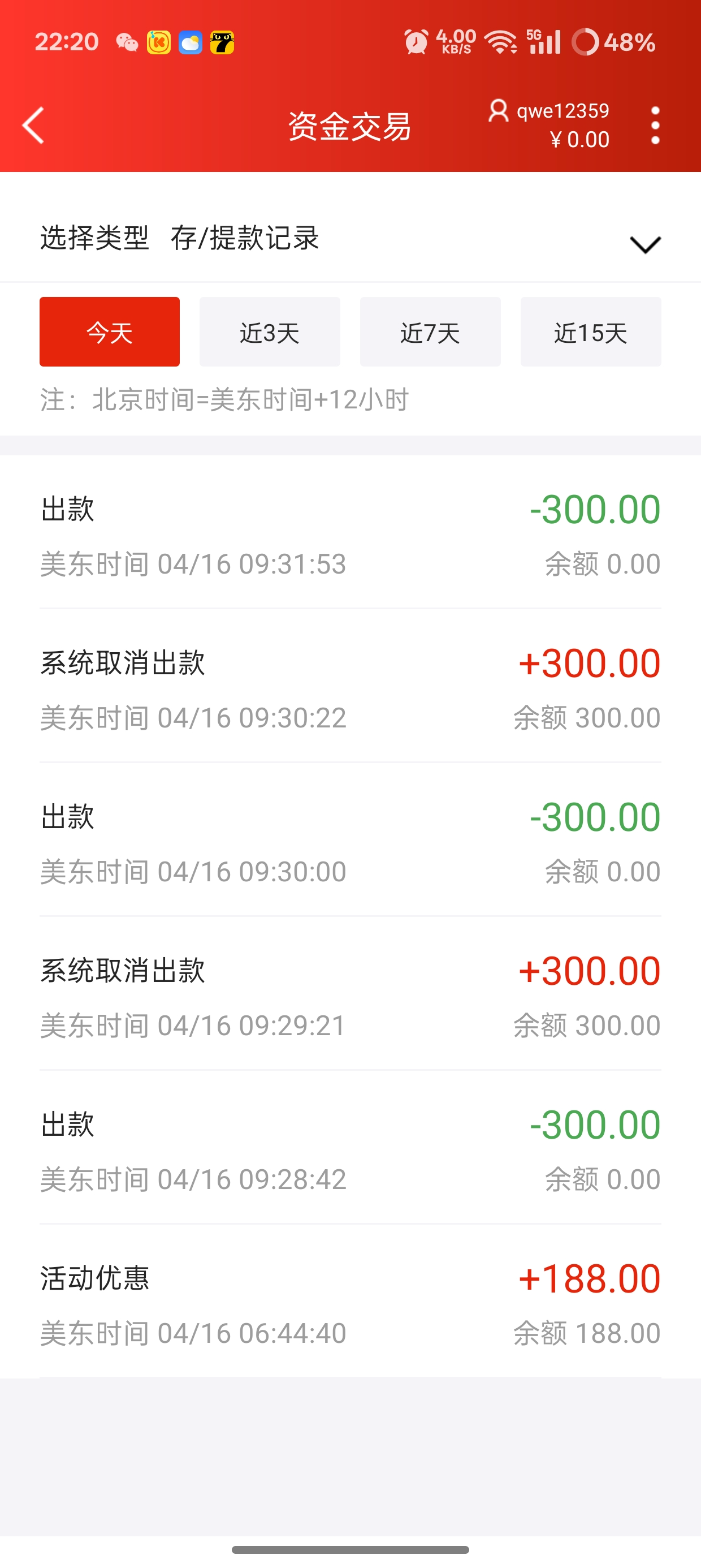
Task: Show records for 近15天
Action: (x=591, y=331)
